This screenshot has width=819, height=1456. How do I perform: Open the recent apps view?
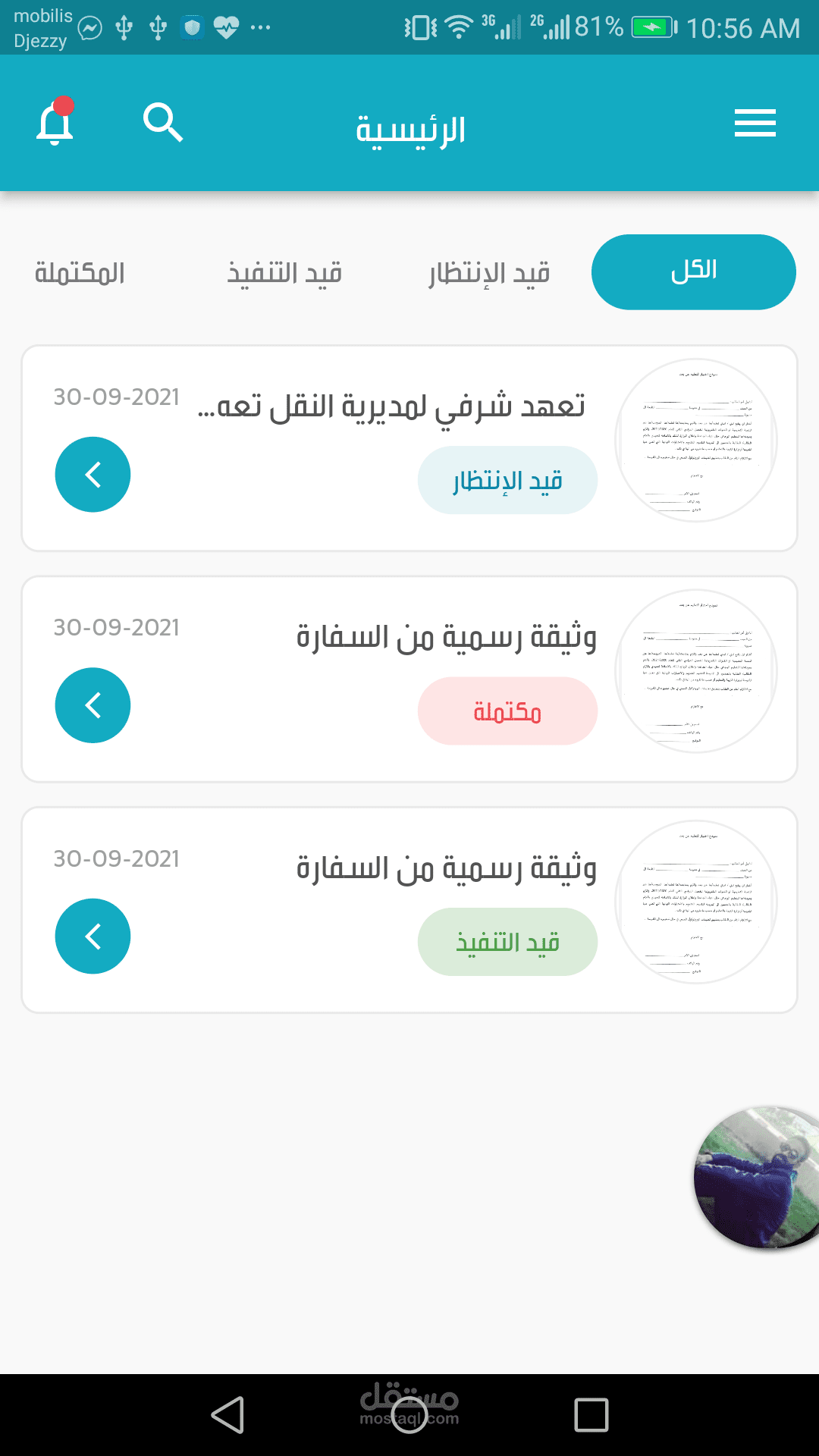[x=591, y=1415]
